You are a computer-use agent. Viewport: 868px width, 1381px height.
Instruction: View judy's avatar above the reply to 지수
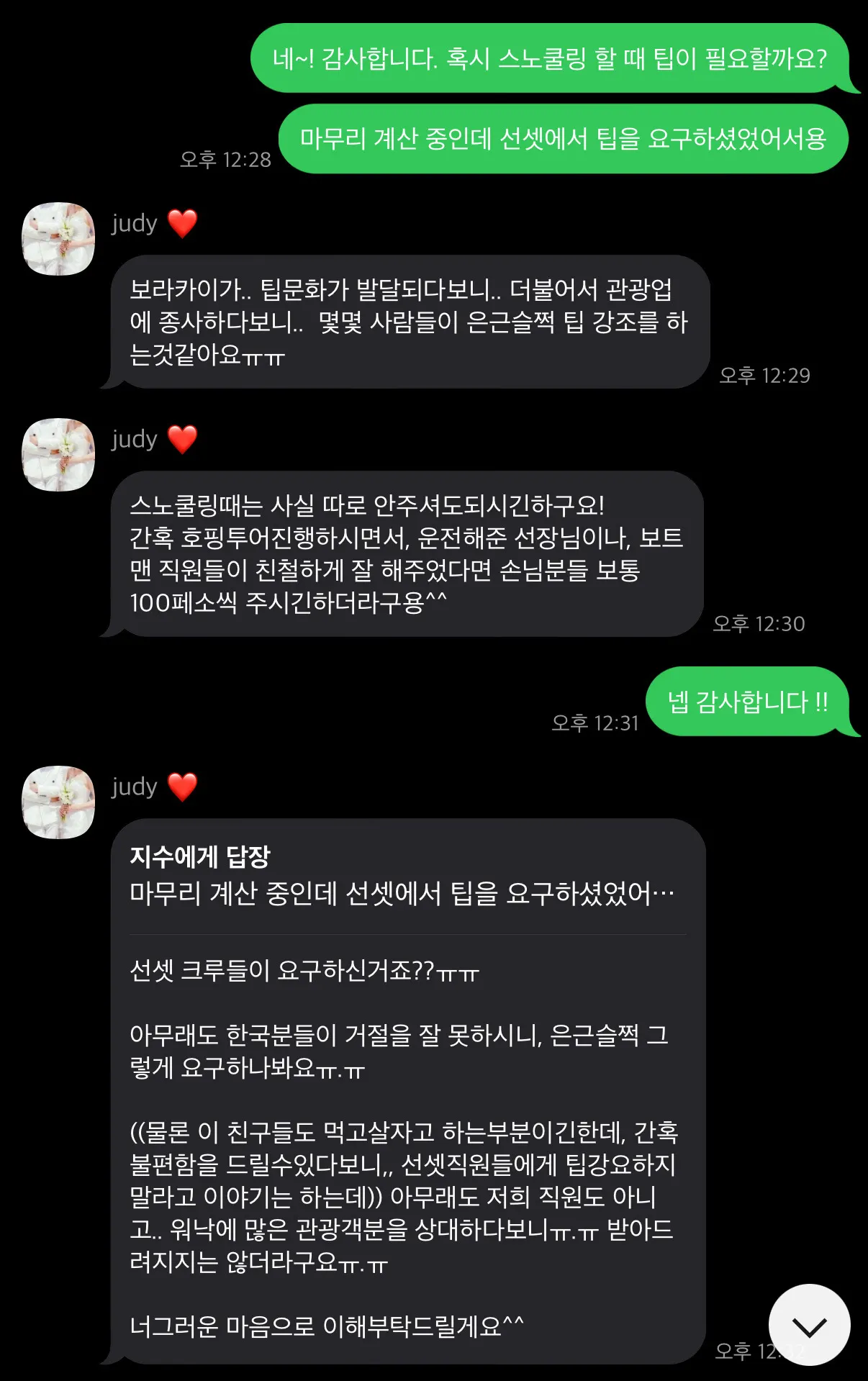[58, 802]
